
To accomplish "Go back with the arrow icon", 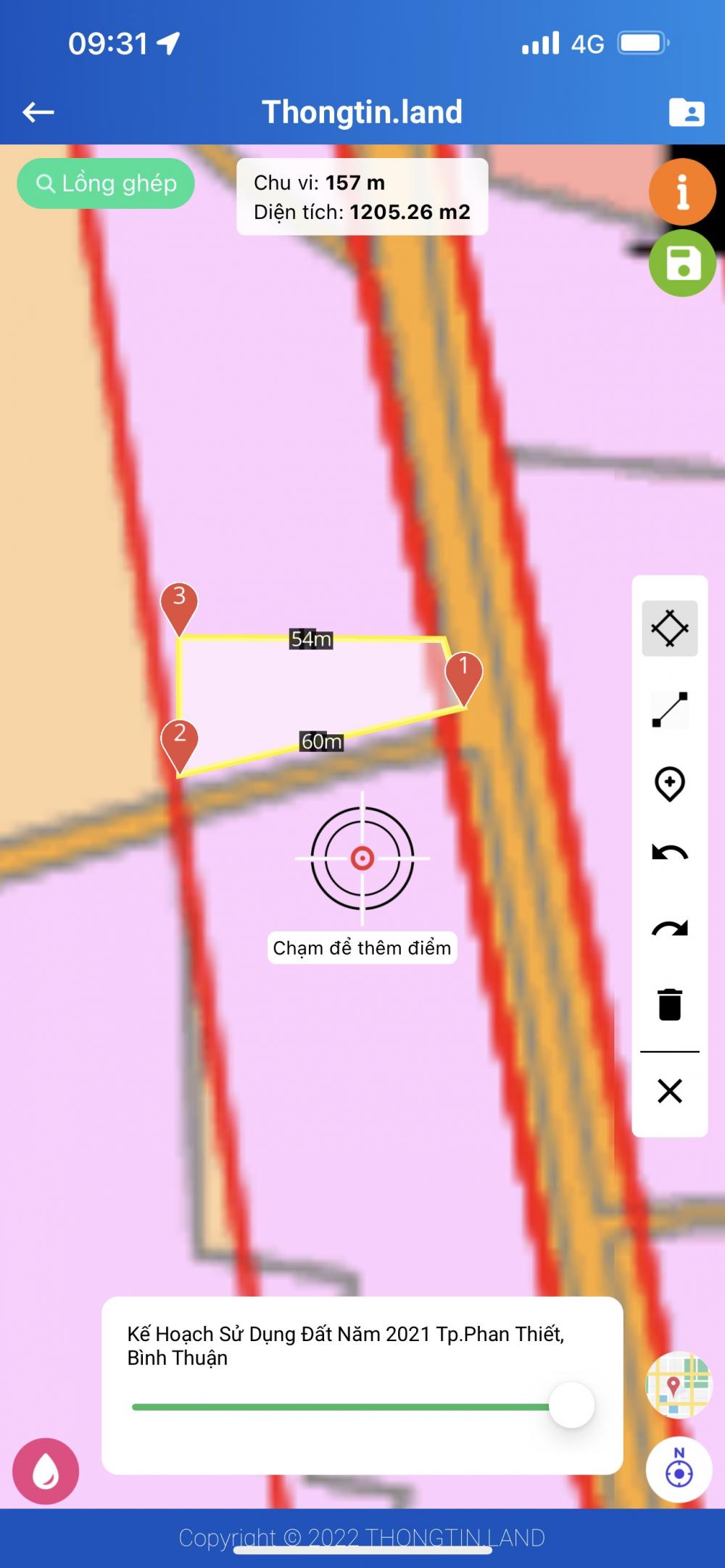I will click(38, 112).
